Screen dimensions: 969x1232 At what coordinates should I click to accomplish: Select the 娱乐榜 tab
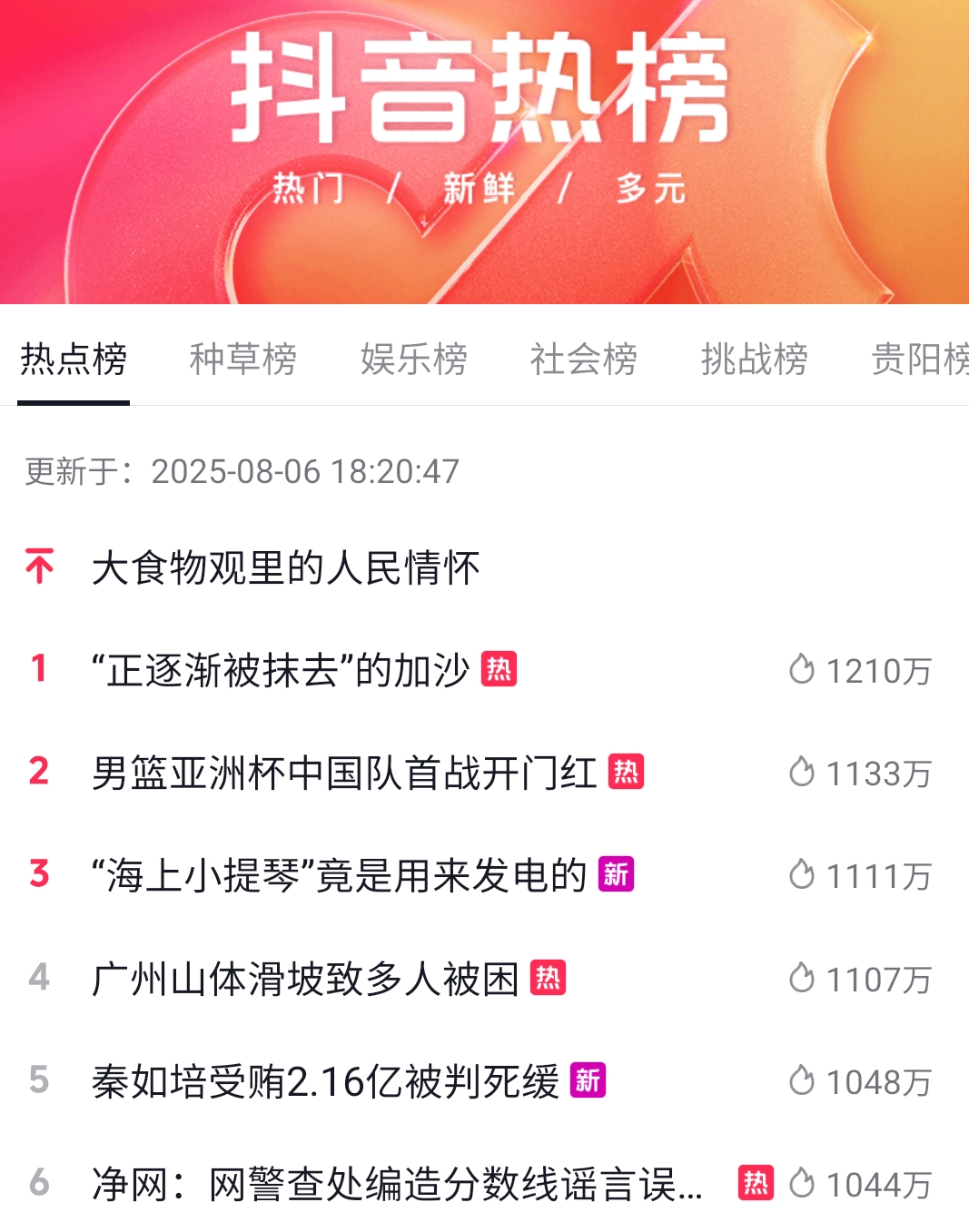coord(413,359)
